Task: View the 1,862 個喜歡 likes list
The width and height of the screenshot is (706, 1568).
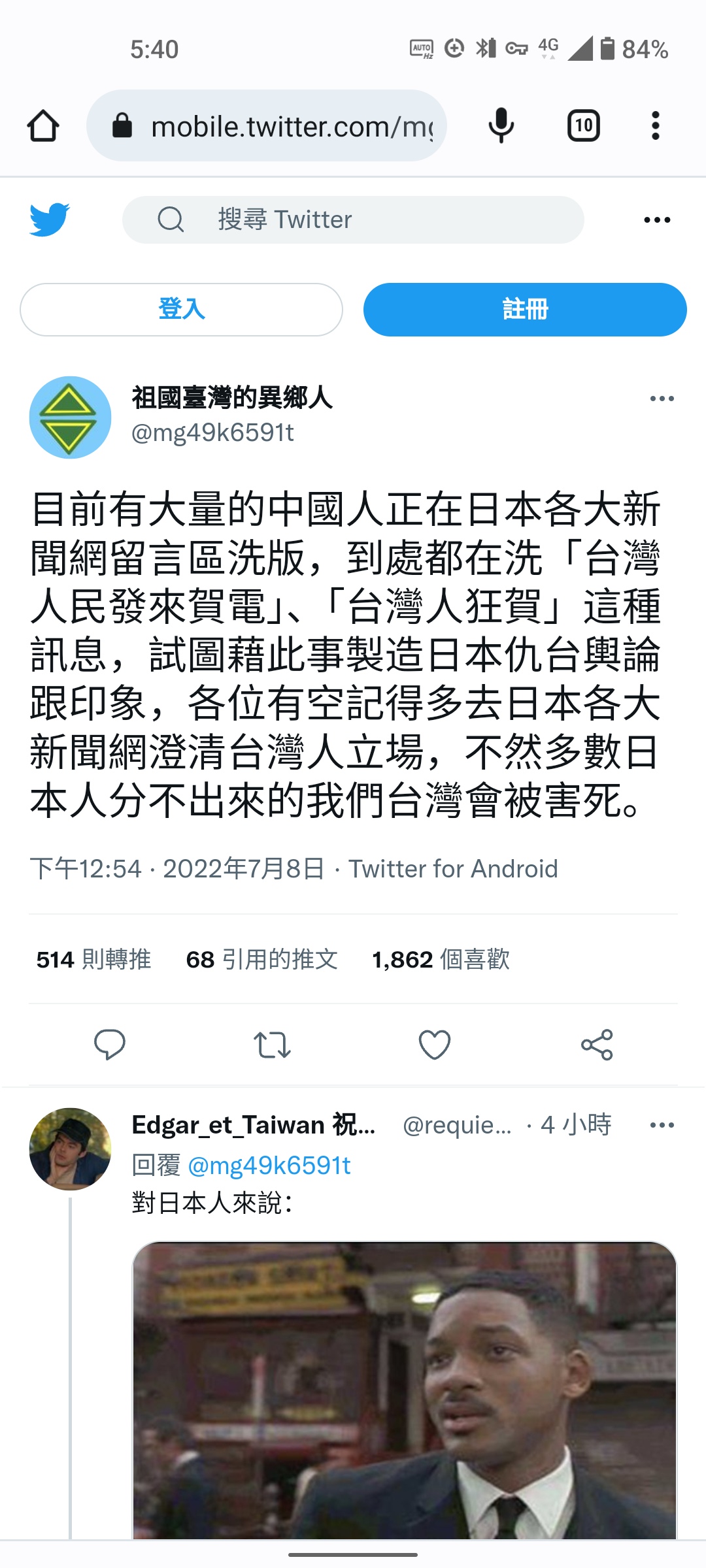Action: [x=441, y=959]
